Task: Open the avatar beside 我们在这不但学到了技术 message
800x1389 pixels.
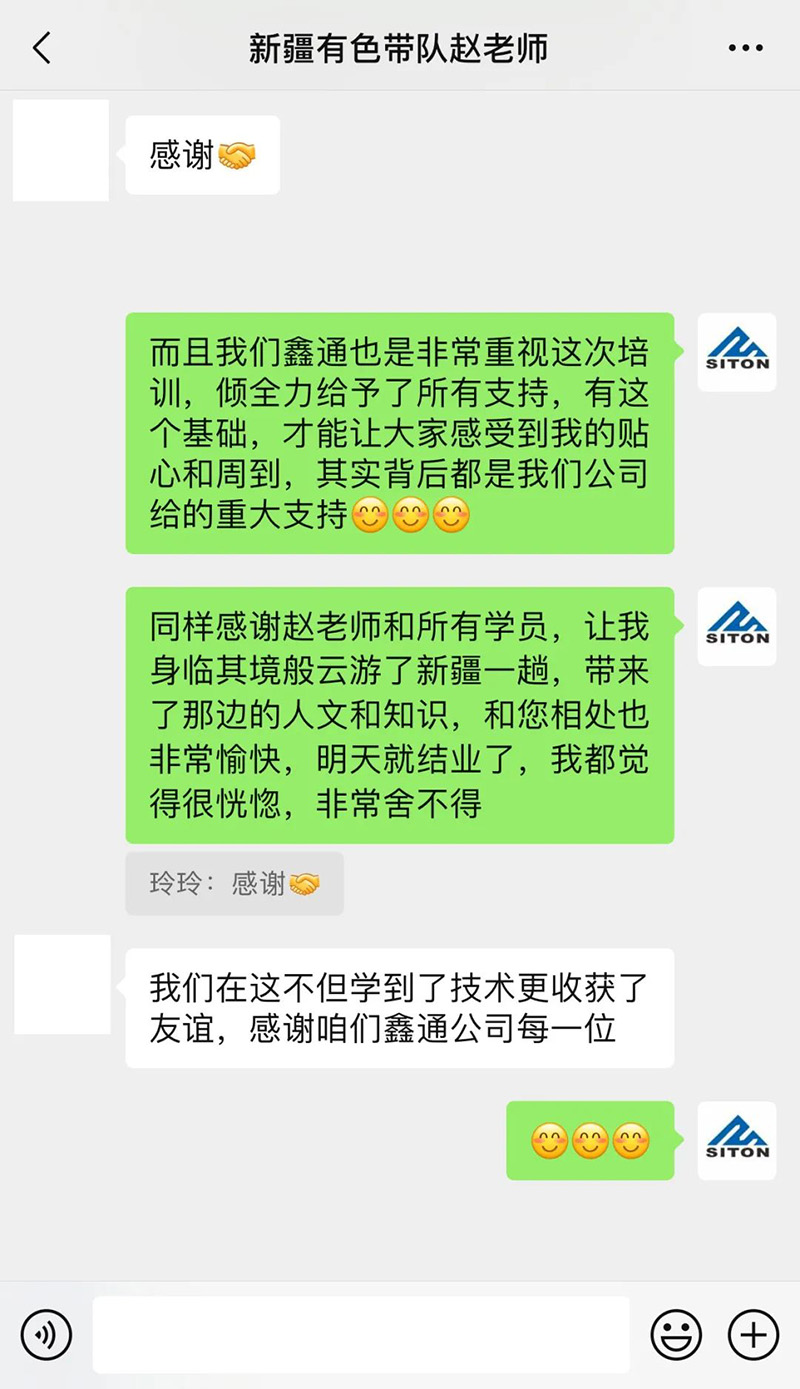Action: [62, 985]
